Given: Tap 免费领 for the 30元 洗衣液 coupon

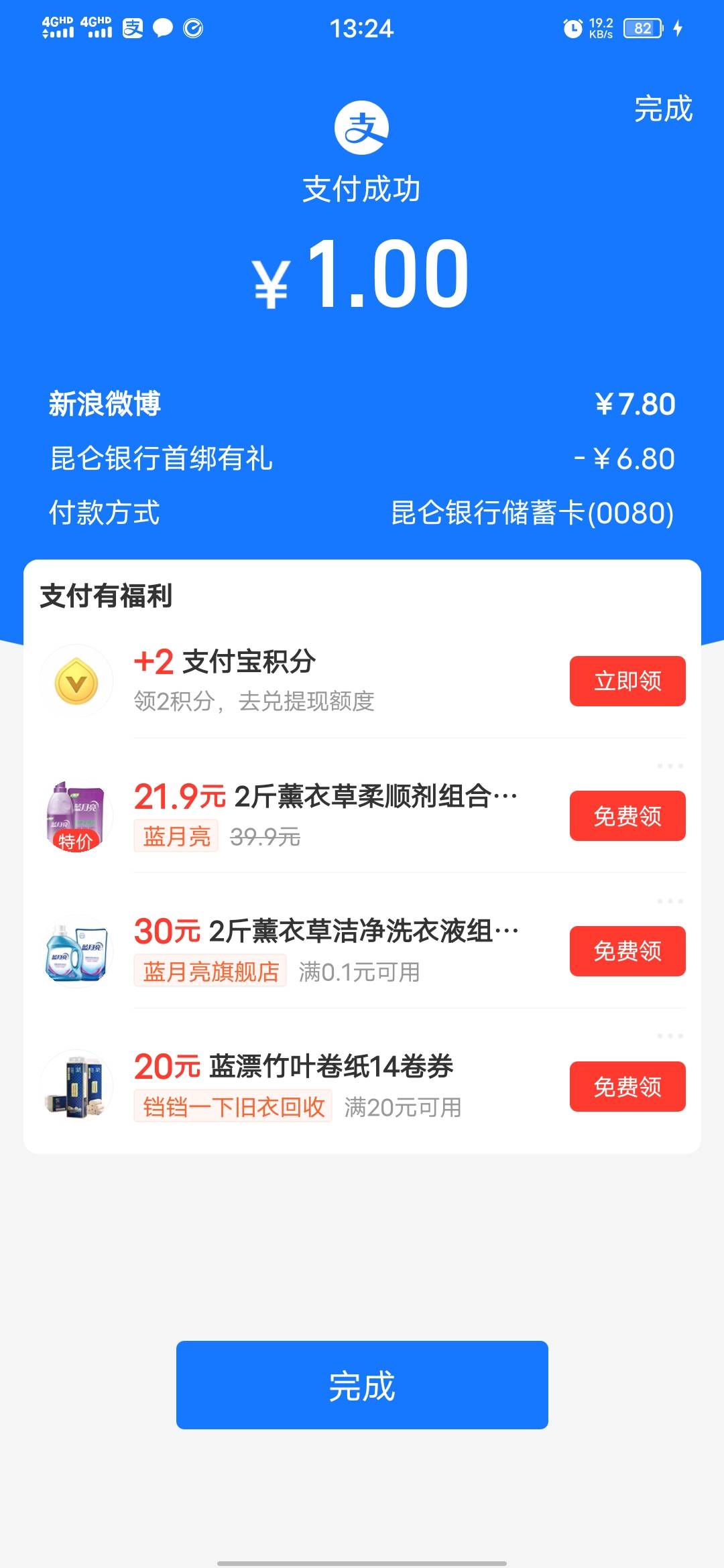Looking at the screenshot, I should [627, 951].
